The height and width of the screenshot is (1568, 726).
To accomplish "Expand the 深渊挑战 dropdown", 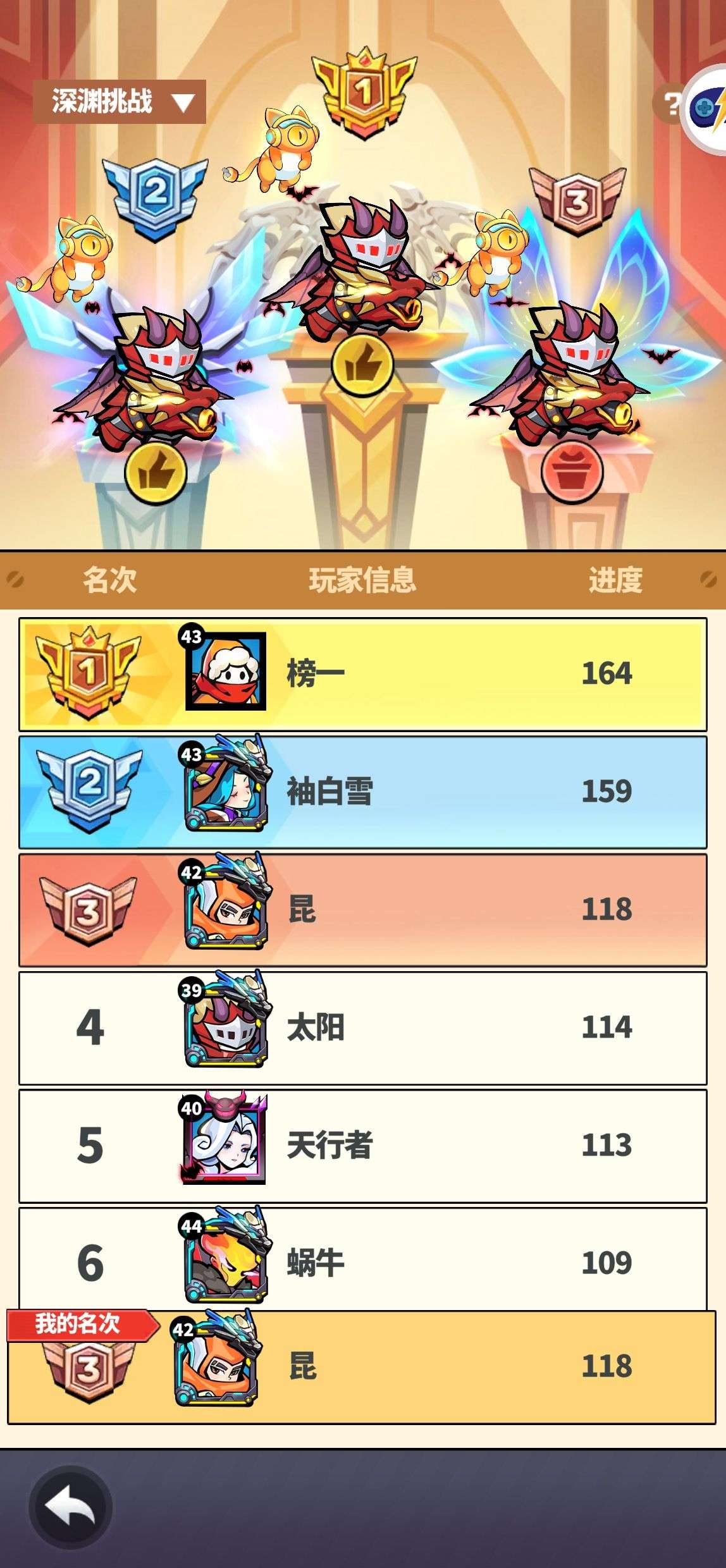I will pyautogui.click(x=120, y=101).
